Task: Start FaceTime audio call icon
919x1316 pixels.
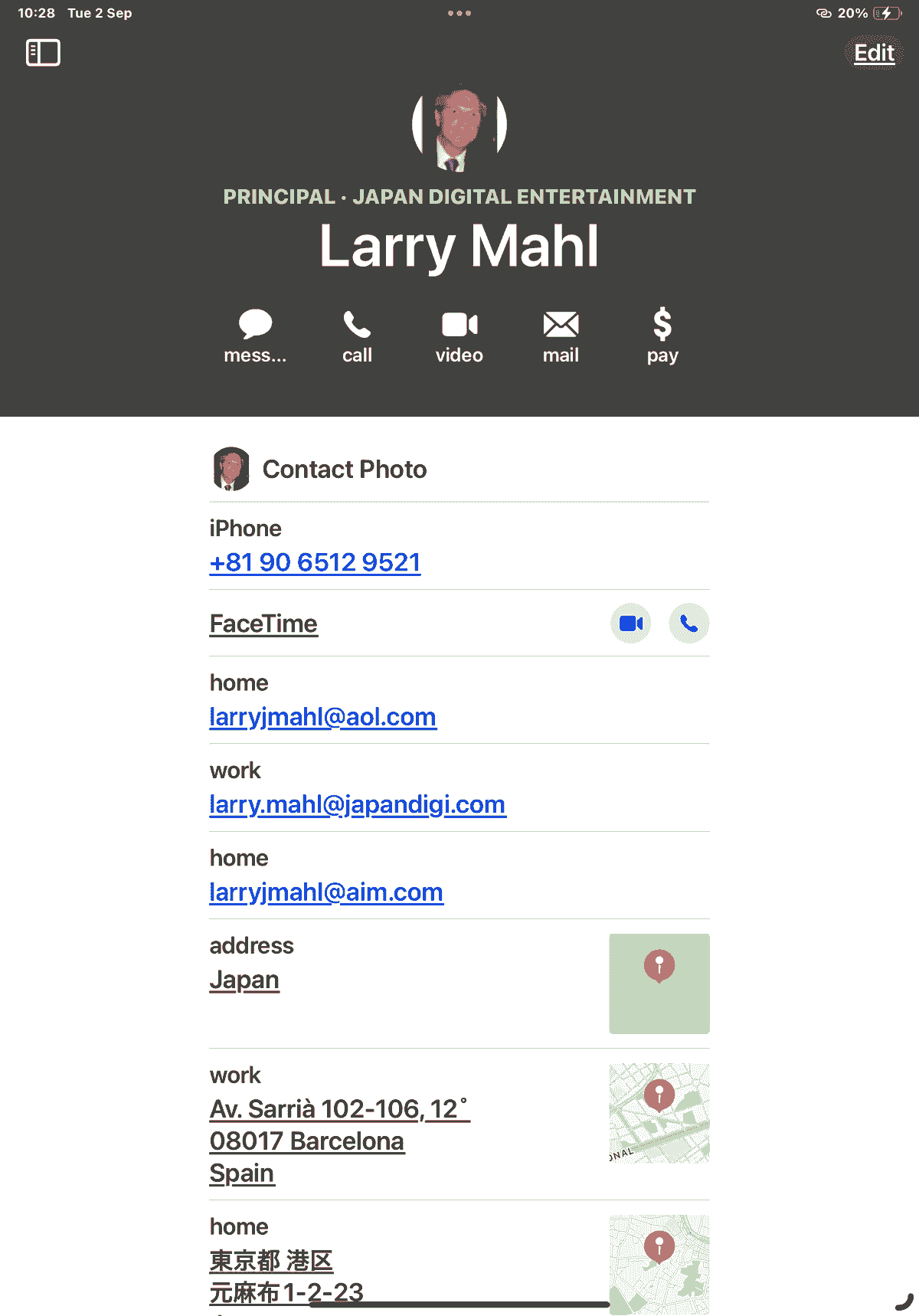Action: click(689, 624)
